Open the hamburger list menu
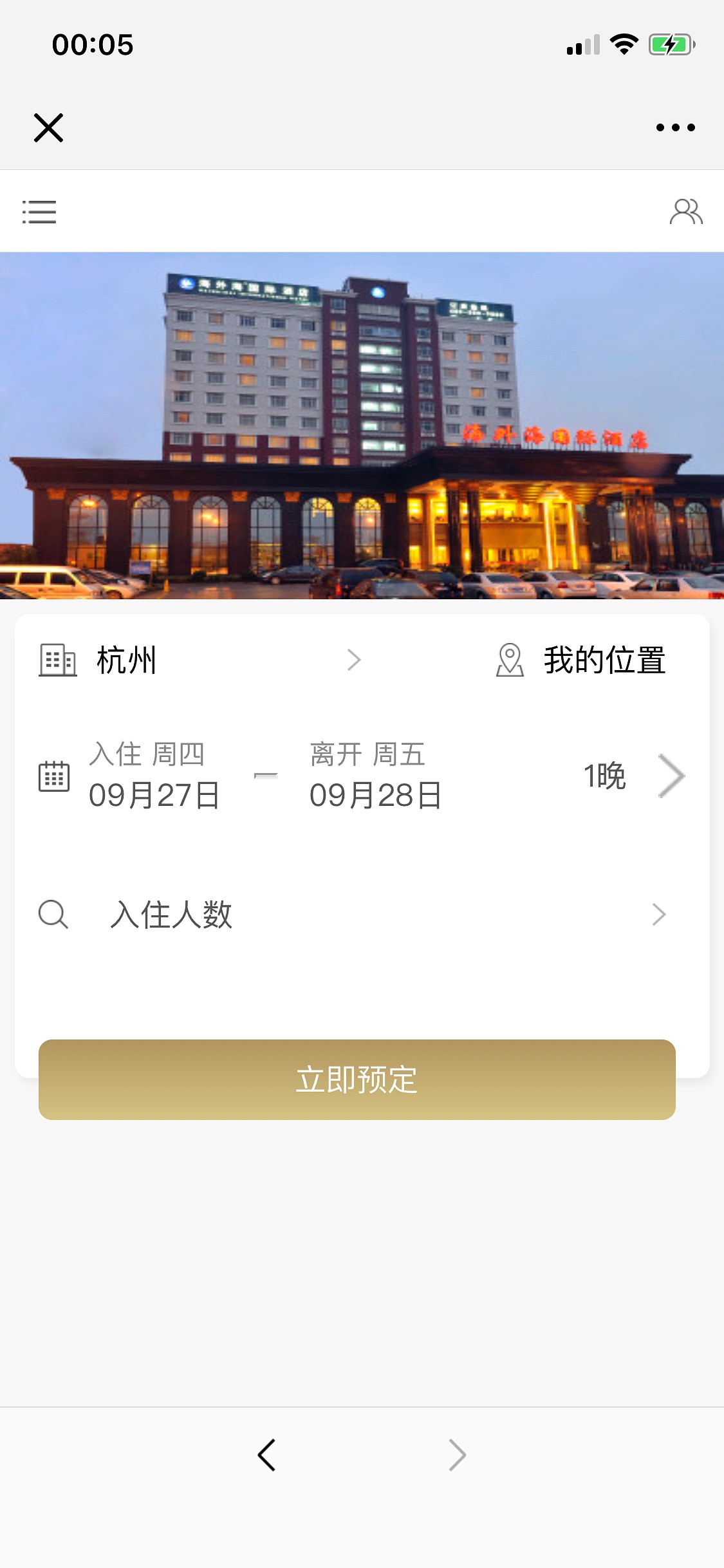Viewport: 724px width, 1568px height. tap(39, 212)
